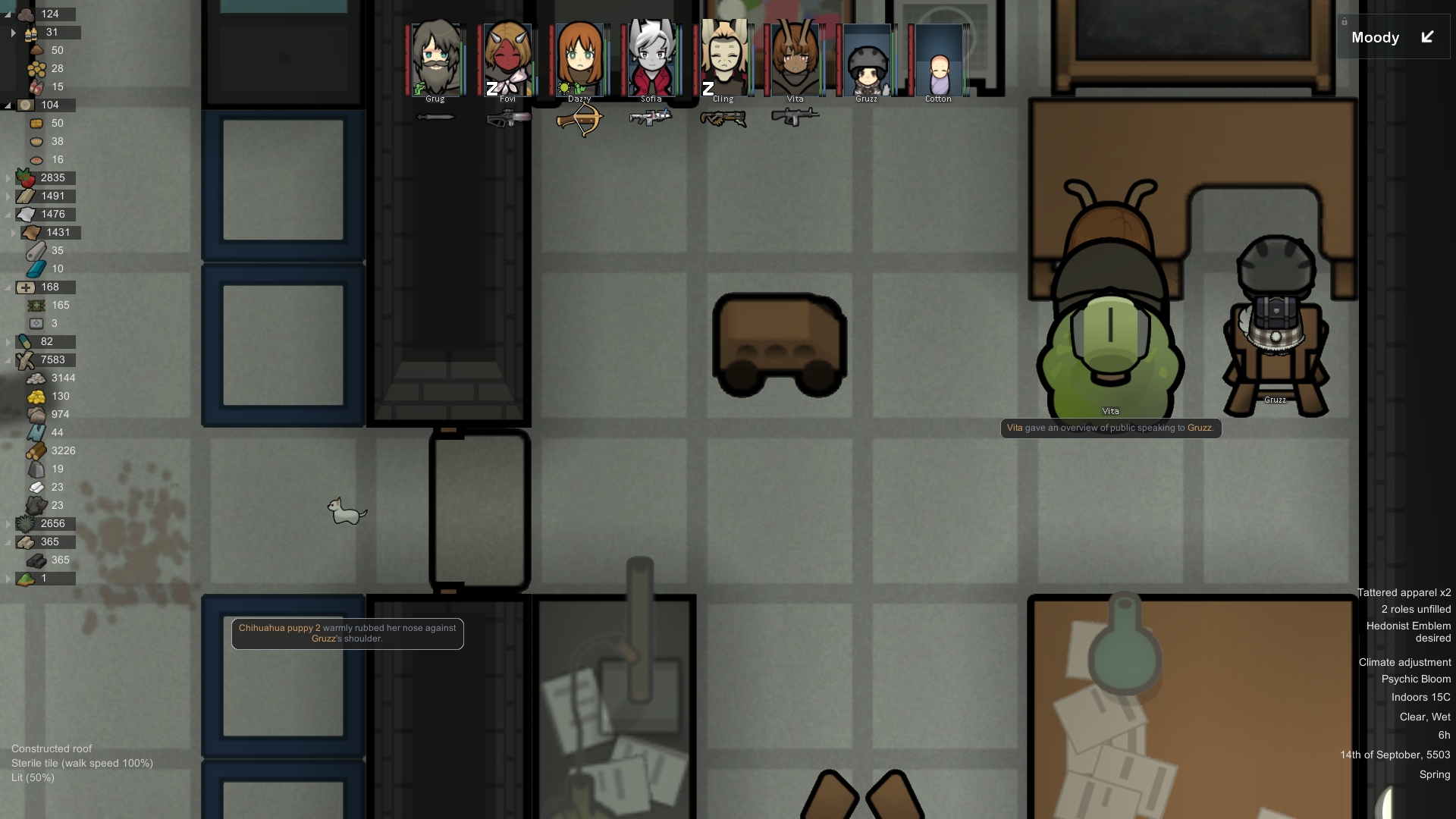Open the Tattered apparel x2 alert
Image resolution: width=1456 pixels, height=819 pixels.
tap(1404, 593)
